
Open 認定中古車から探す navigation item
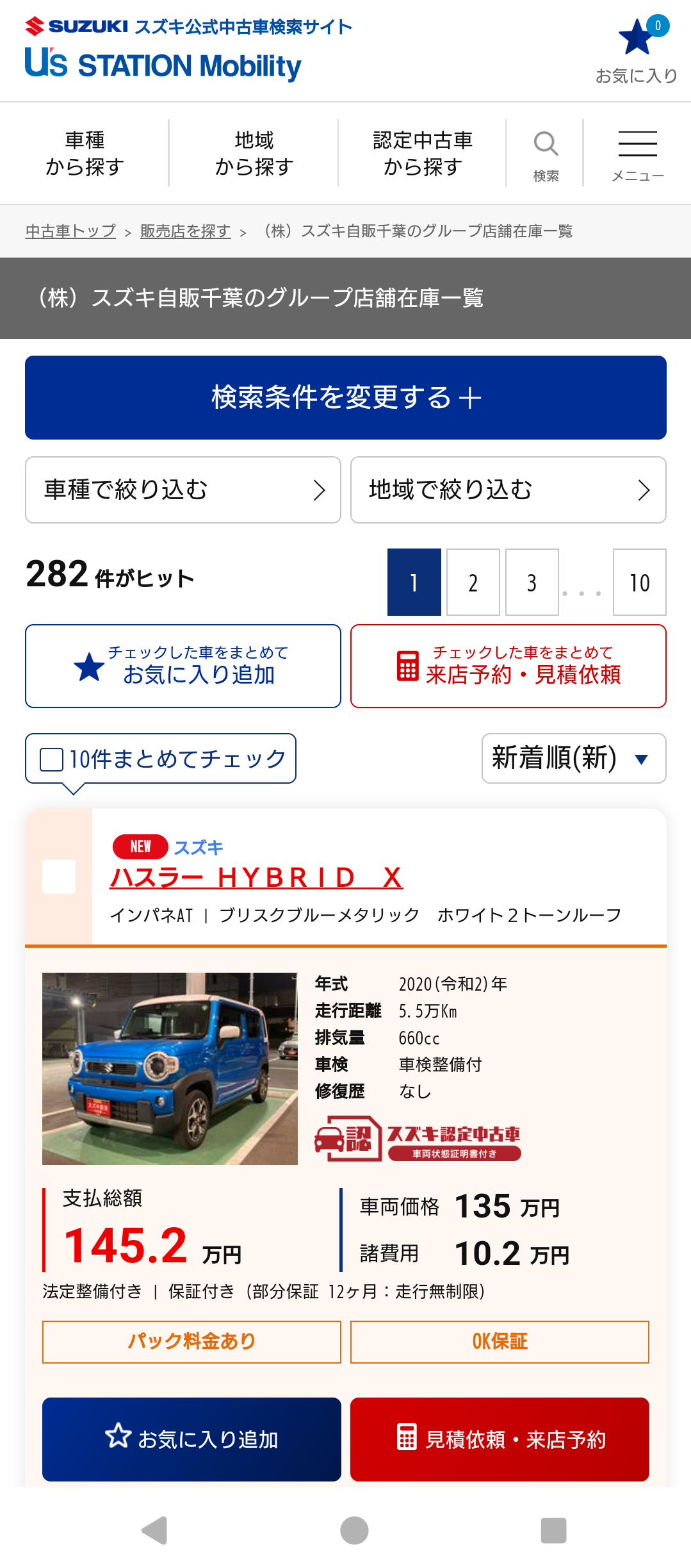pos(423,153)
